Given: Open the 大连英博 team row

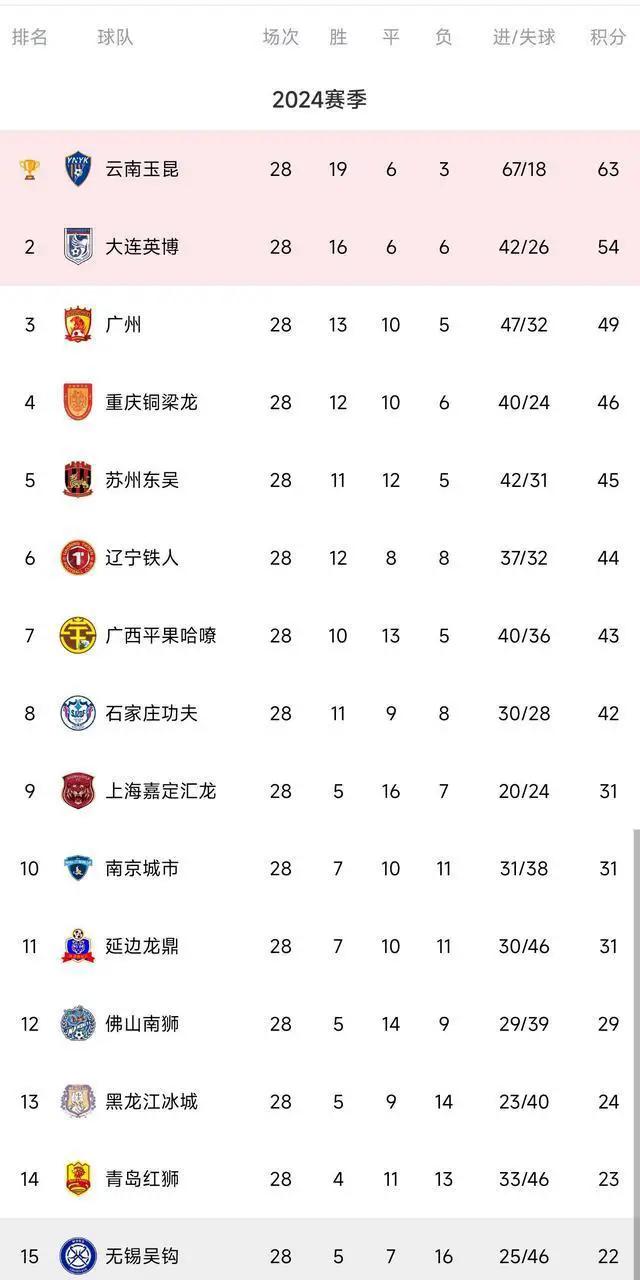Looking at the screenshot, I should (x=320, y=247).
